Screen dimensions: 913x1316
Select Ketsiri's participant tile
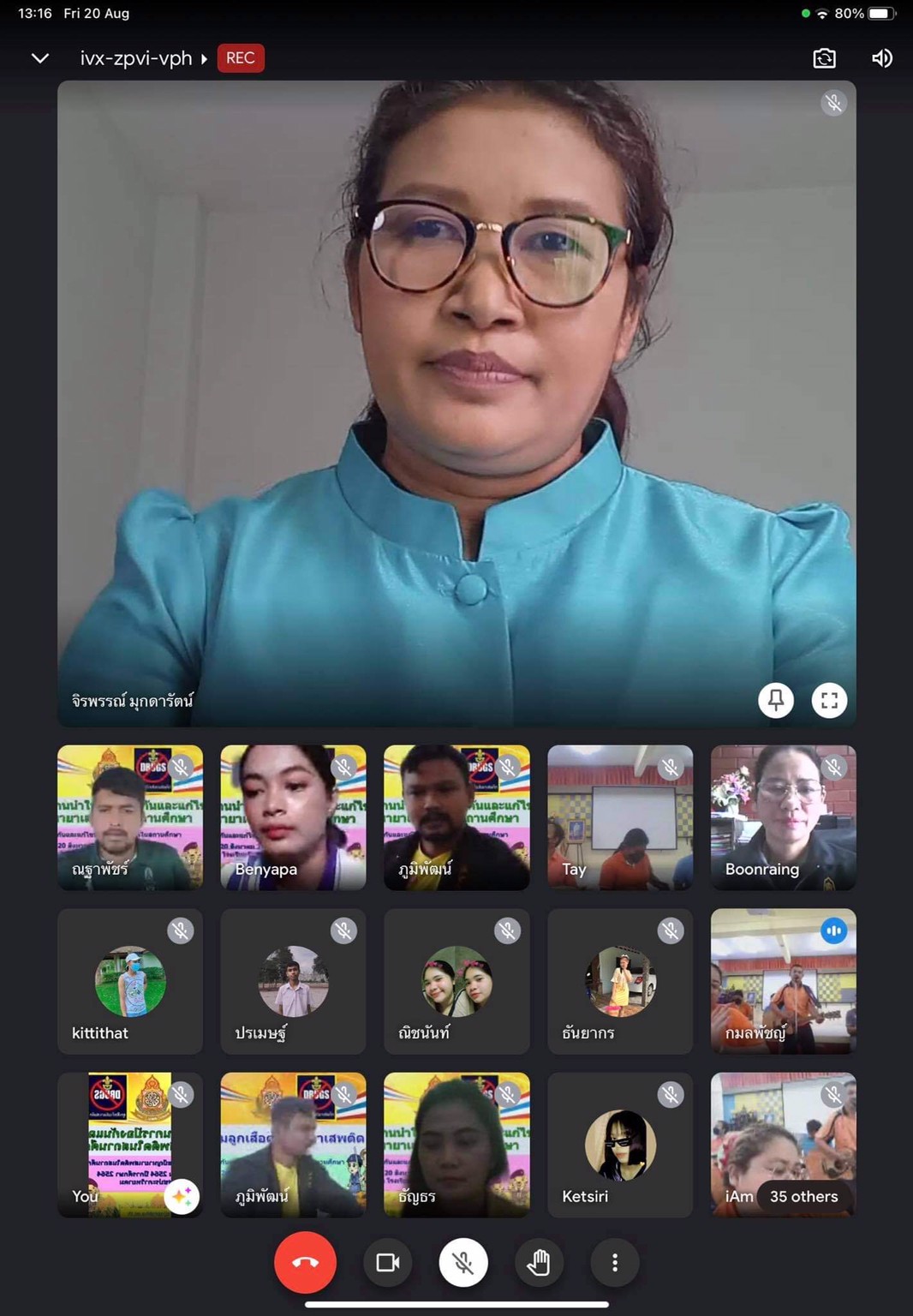click(620, 1145)
